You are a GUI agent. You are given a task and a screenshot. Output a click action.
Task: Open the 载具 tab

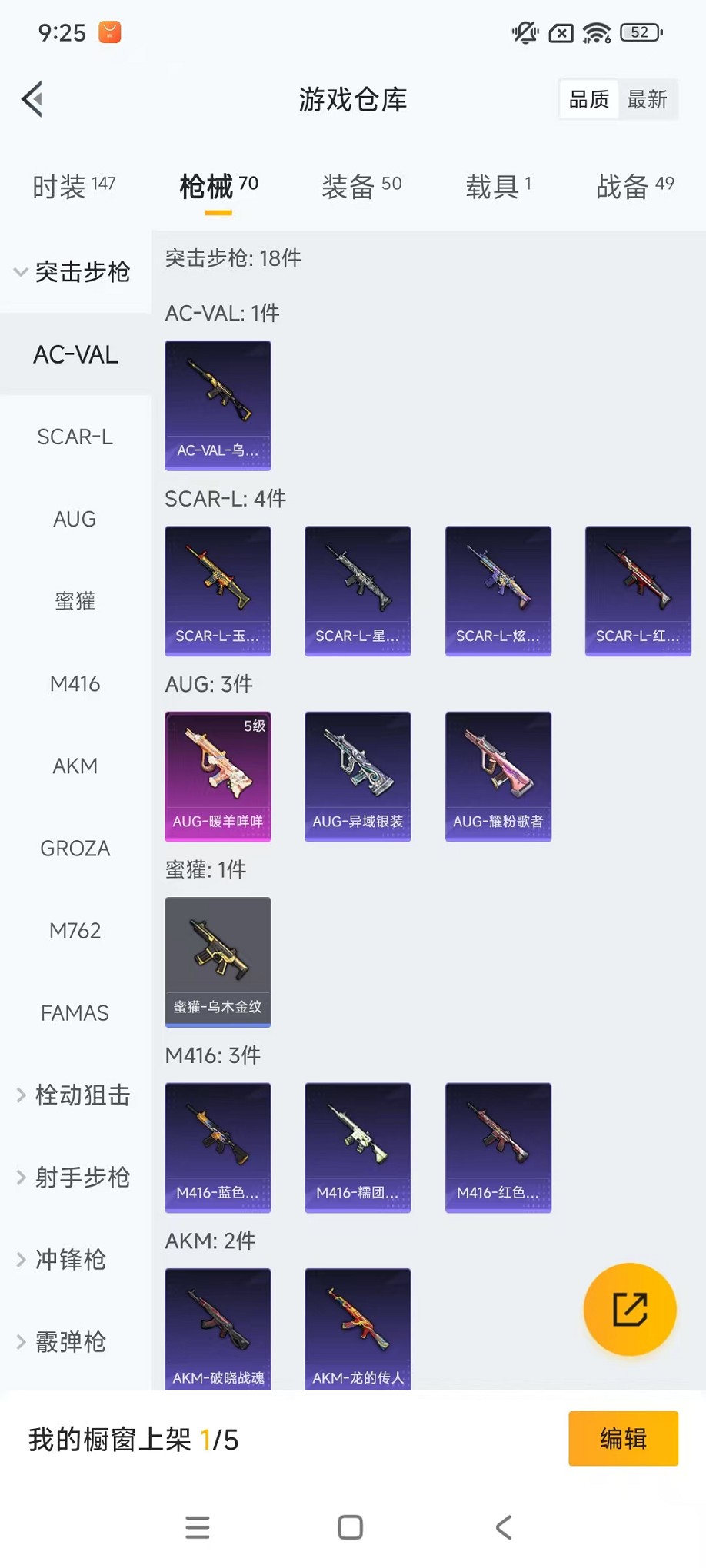click(x=498, y=186)
